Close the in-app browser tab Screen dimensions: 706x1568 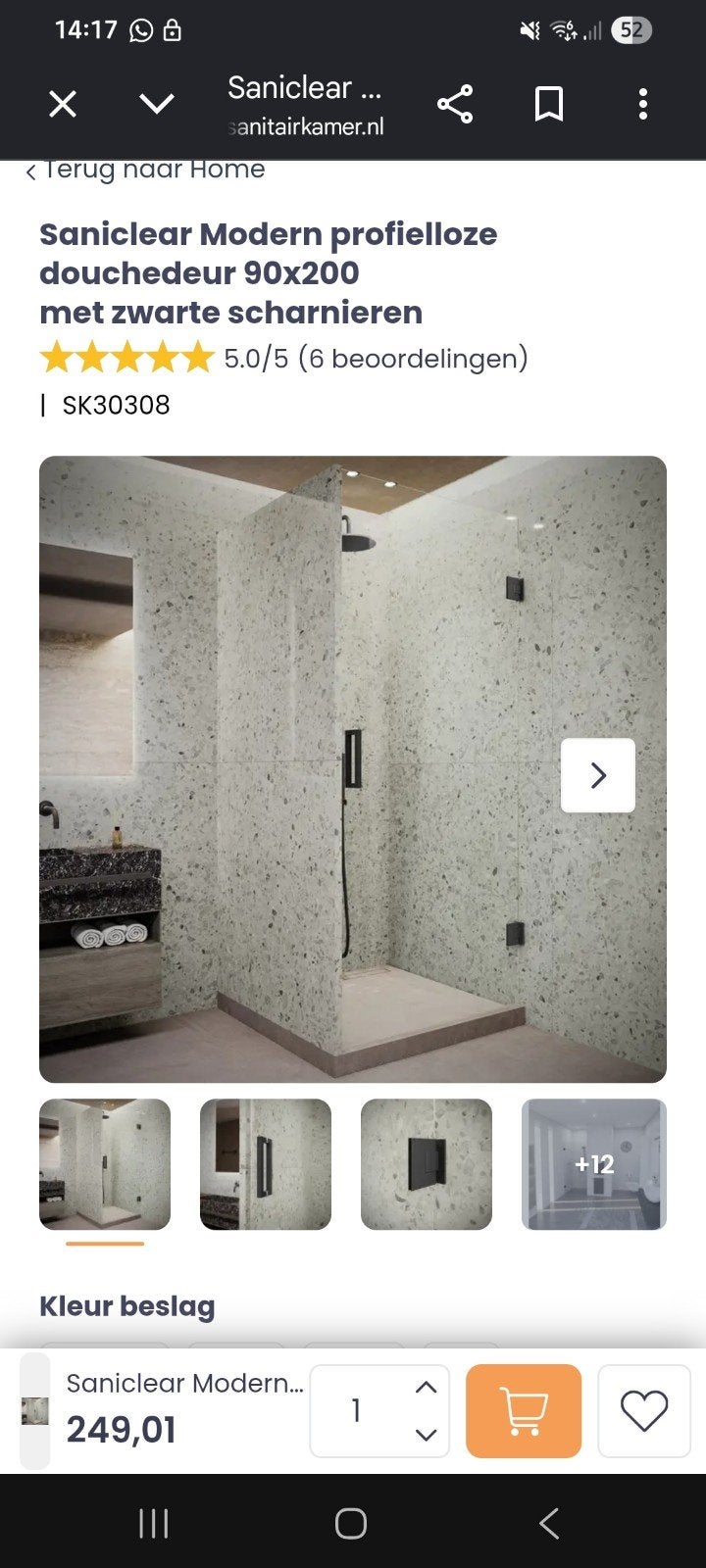coord(63,104)
